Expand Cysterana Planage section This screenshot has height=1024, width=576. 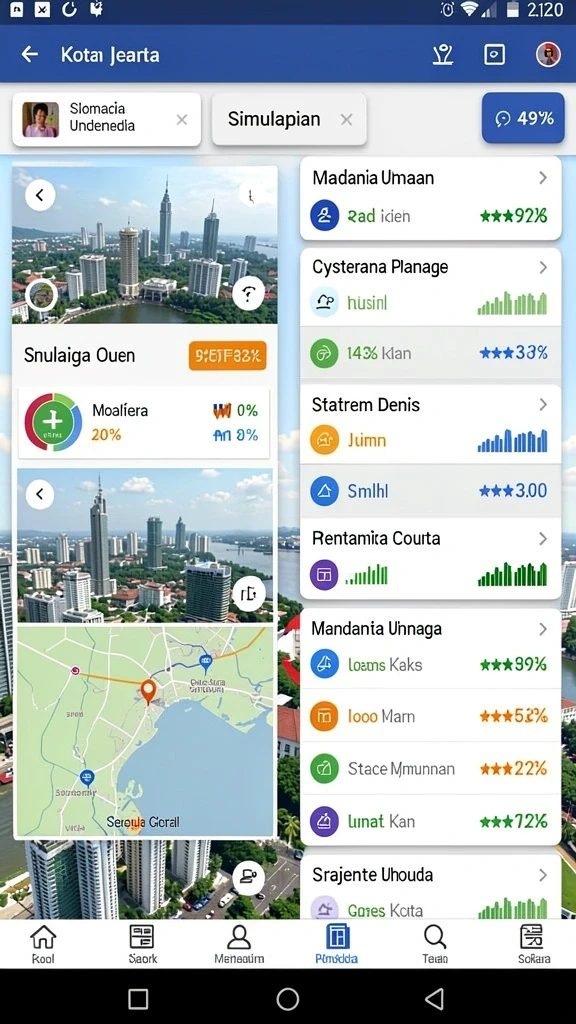click(x=543, y=267)
